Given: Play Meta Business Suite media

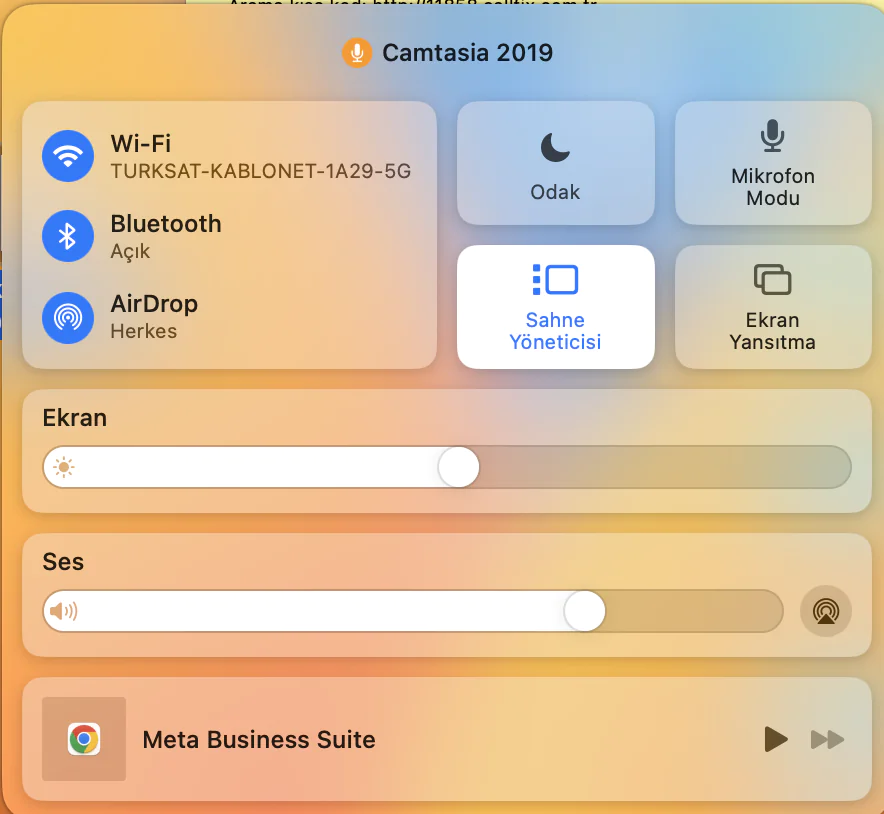Looking at the screenshot, I should point(775,740).
